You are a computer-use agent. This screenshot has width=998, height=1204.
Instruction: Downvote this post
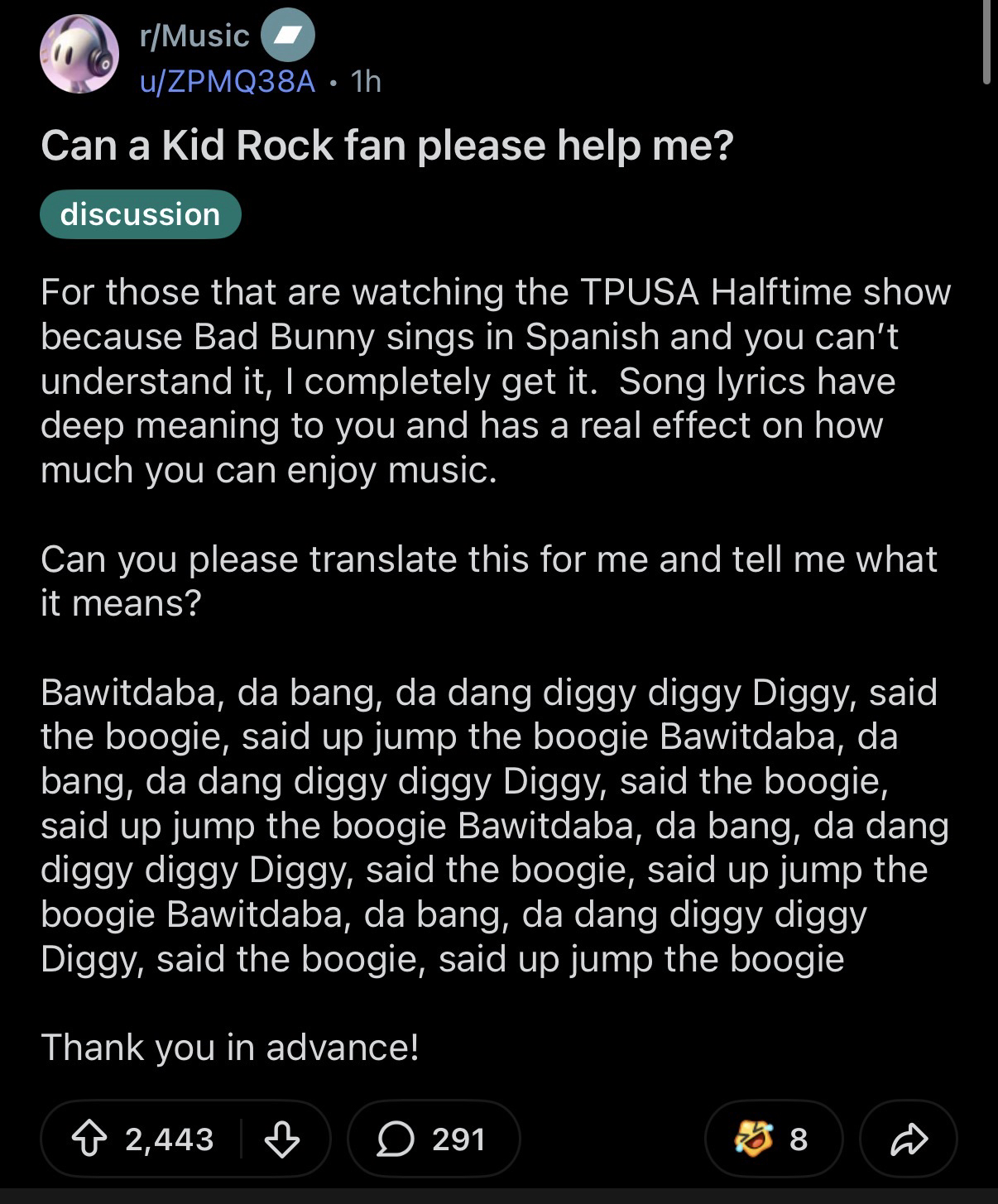[x=281, y=1139]
